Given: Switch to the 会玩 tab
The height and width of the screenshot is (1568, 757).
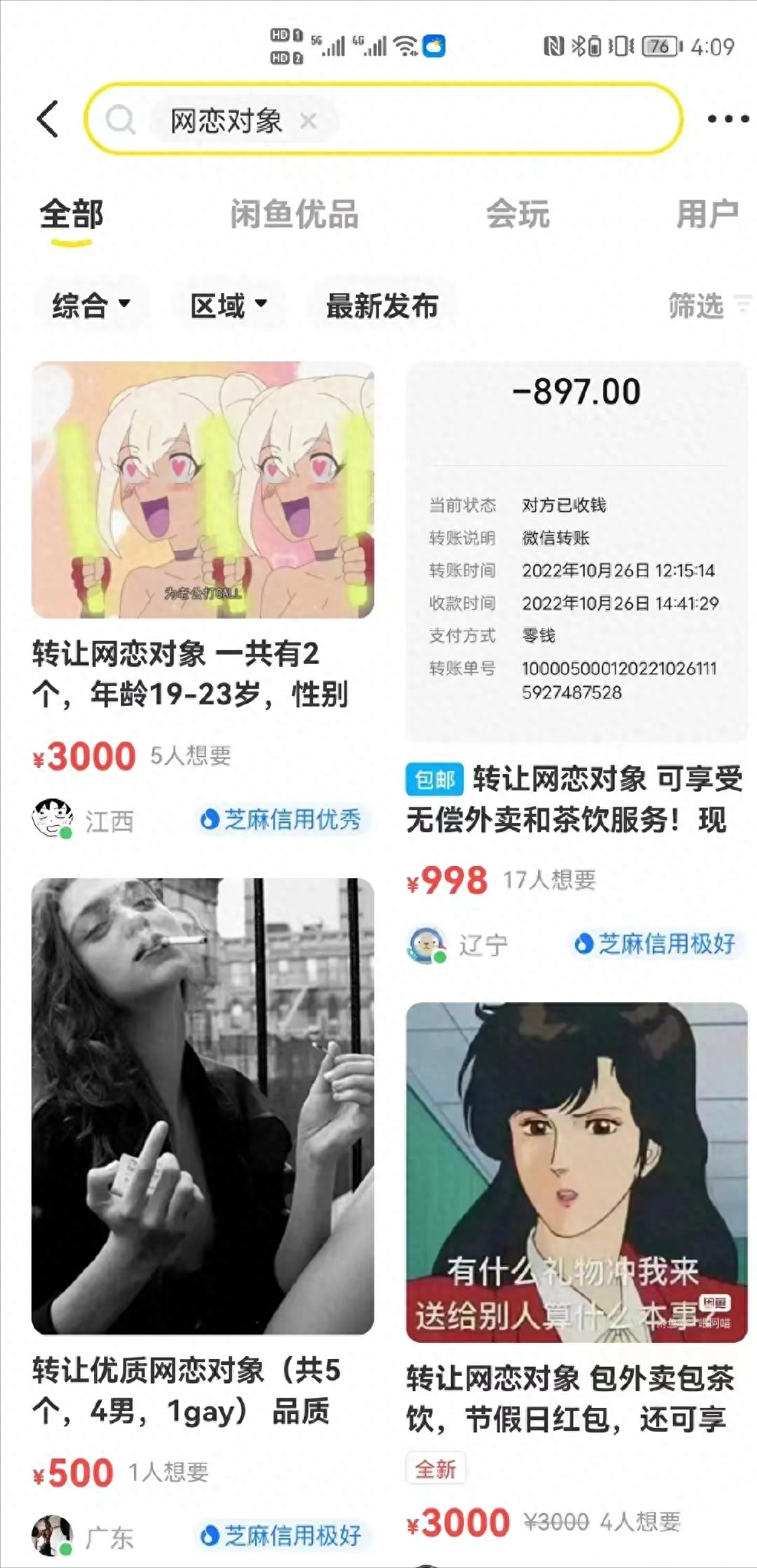Looking at the screenshot, I should pyautogui.click(x=517, y=214).
